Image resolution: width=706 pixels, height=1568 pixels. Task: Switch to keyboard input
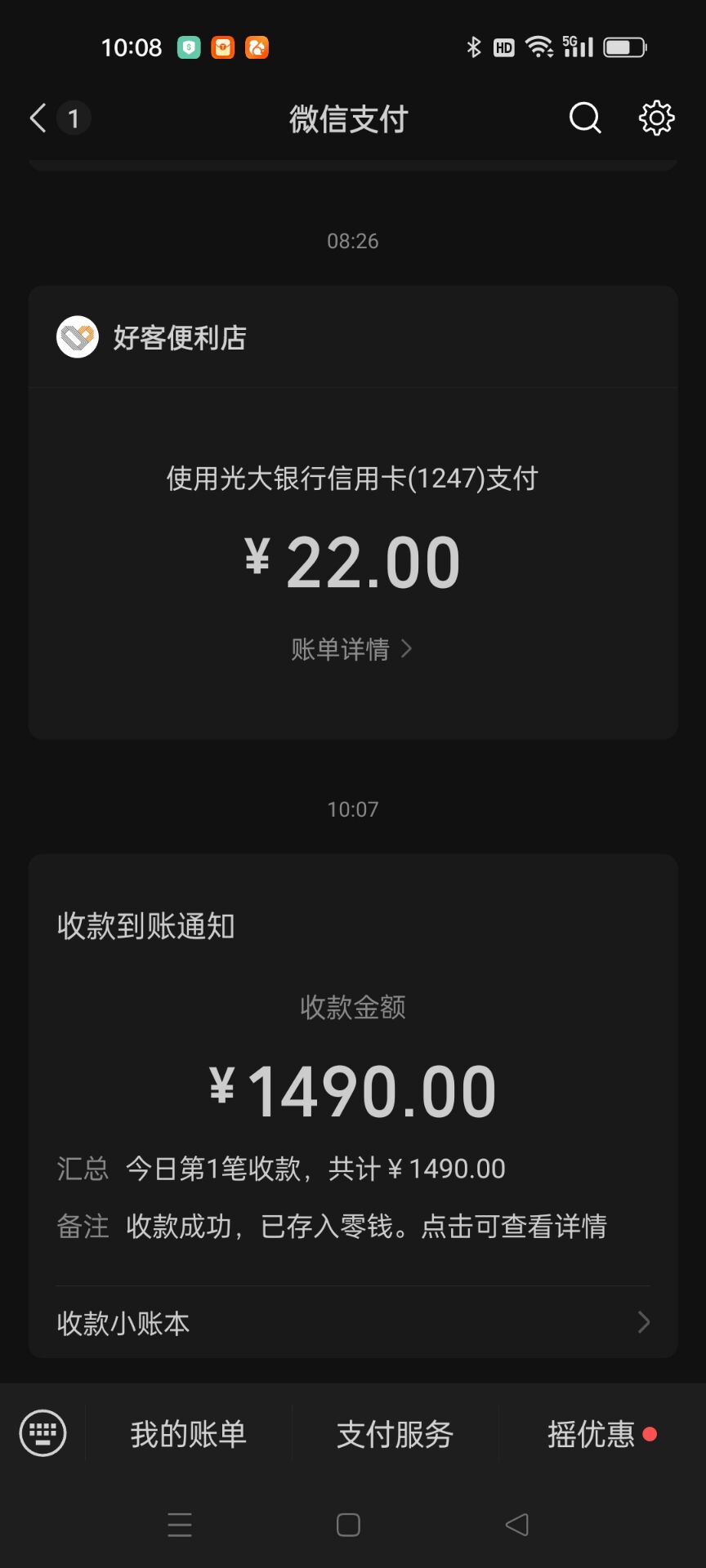42,1433
